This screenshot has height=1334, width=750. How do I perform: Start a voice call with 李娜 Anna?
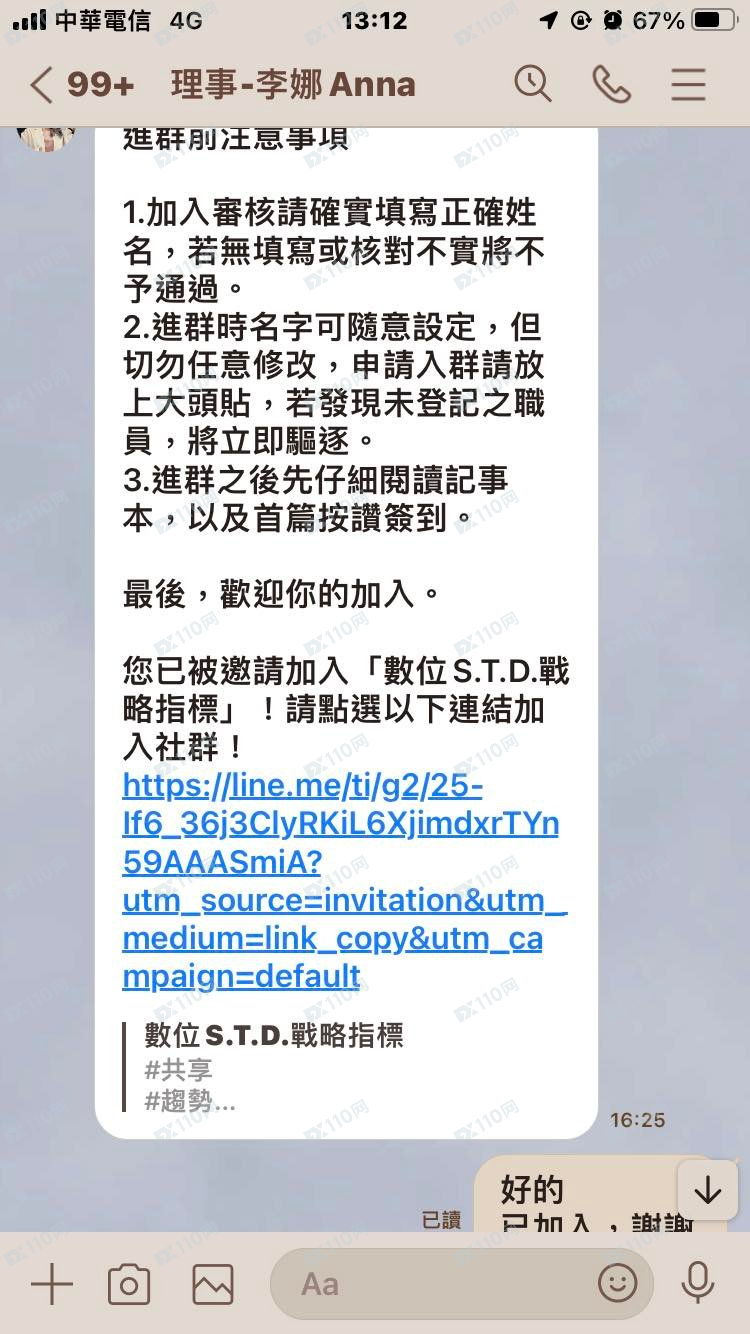(x=611, y=85)
